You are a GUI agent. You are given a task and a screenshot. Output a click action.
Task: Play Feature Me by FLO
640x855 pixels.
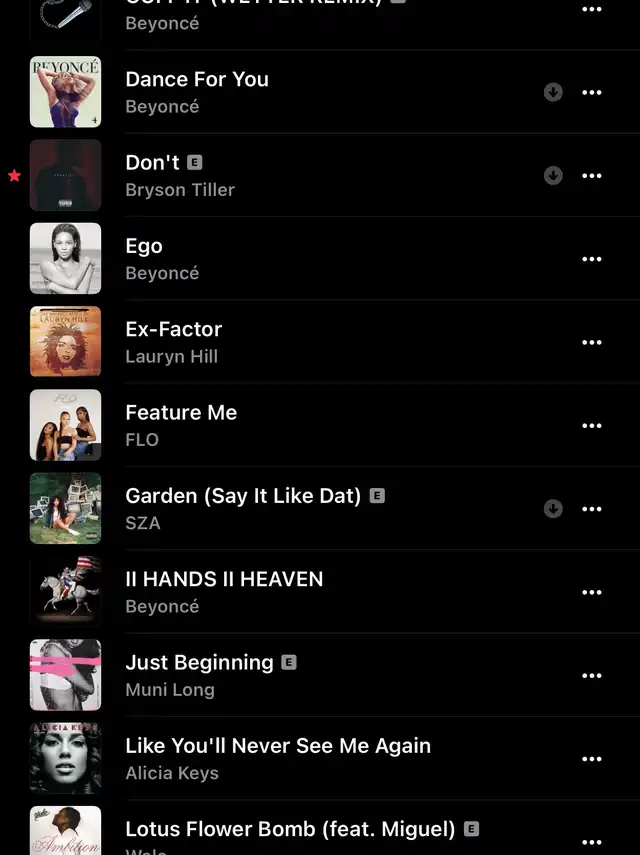pyautogui.click(x=181, y=425)
